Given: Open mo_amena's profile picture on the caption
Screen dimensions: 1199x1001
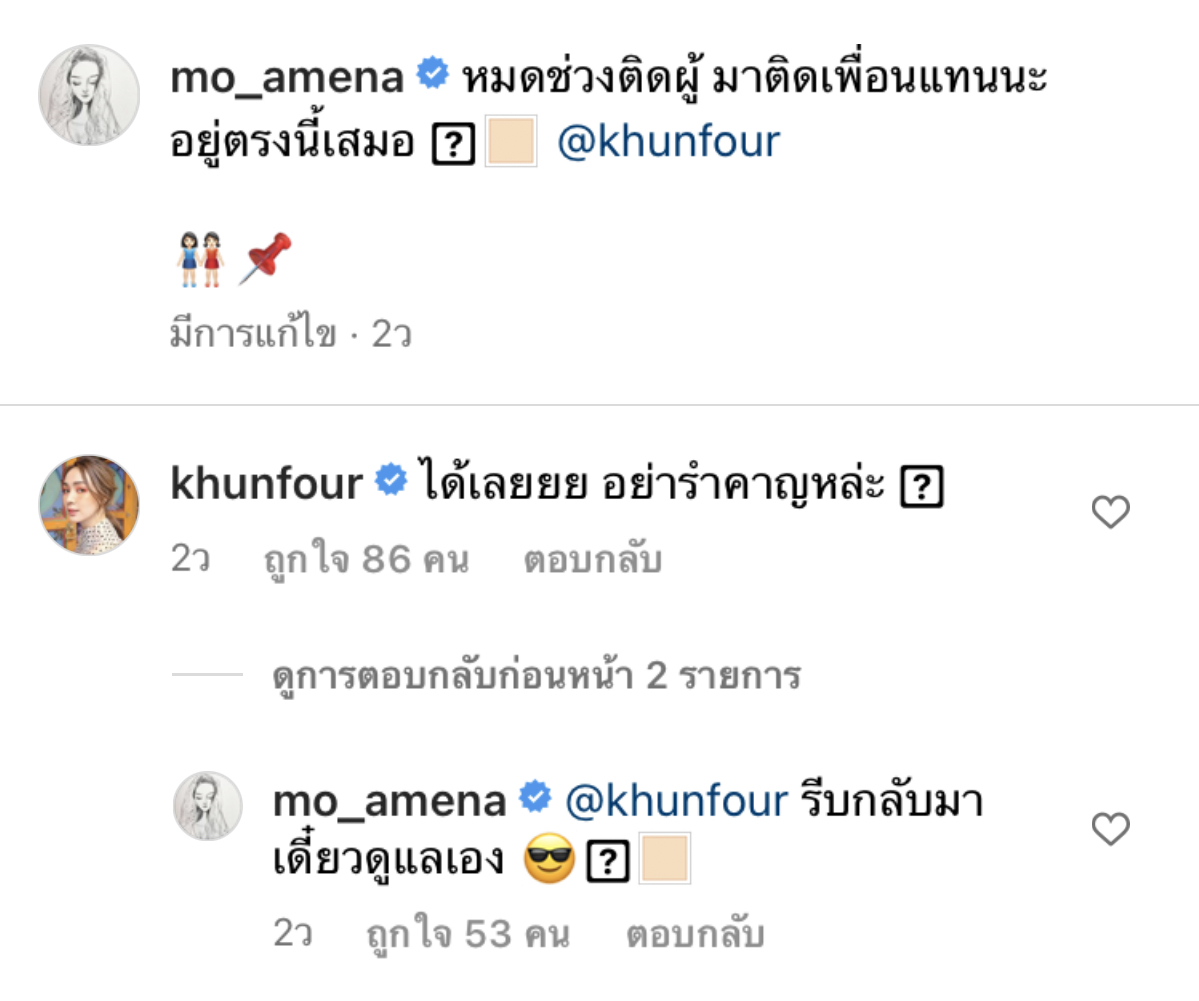Looking at the screenshot, I should pos(88,95).
